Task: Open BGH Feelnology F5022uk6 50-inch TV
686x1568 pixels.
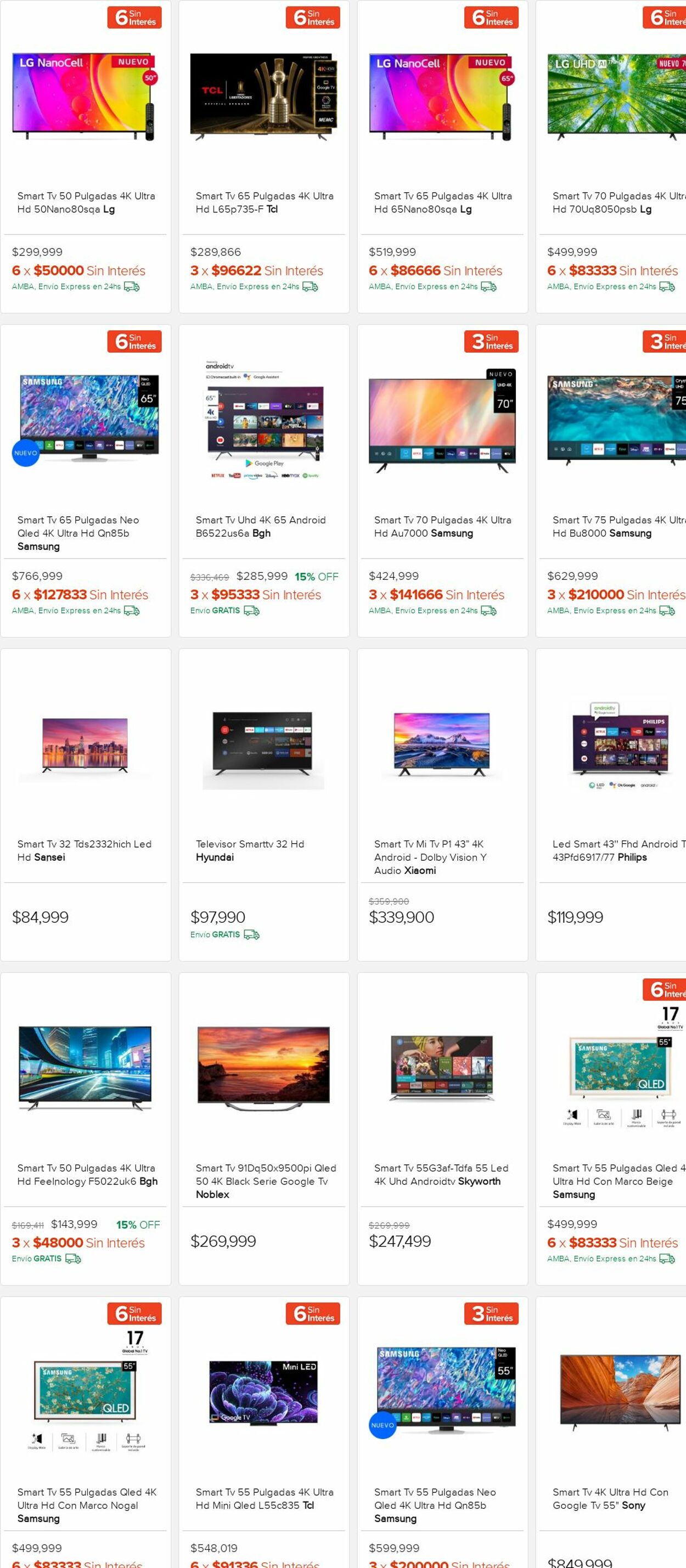Action: 85,1174
